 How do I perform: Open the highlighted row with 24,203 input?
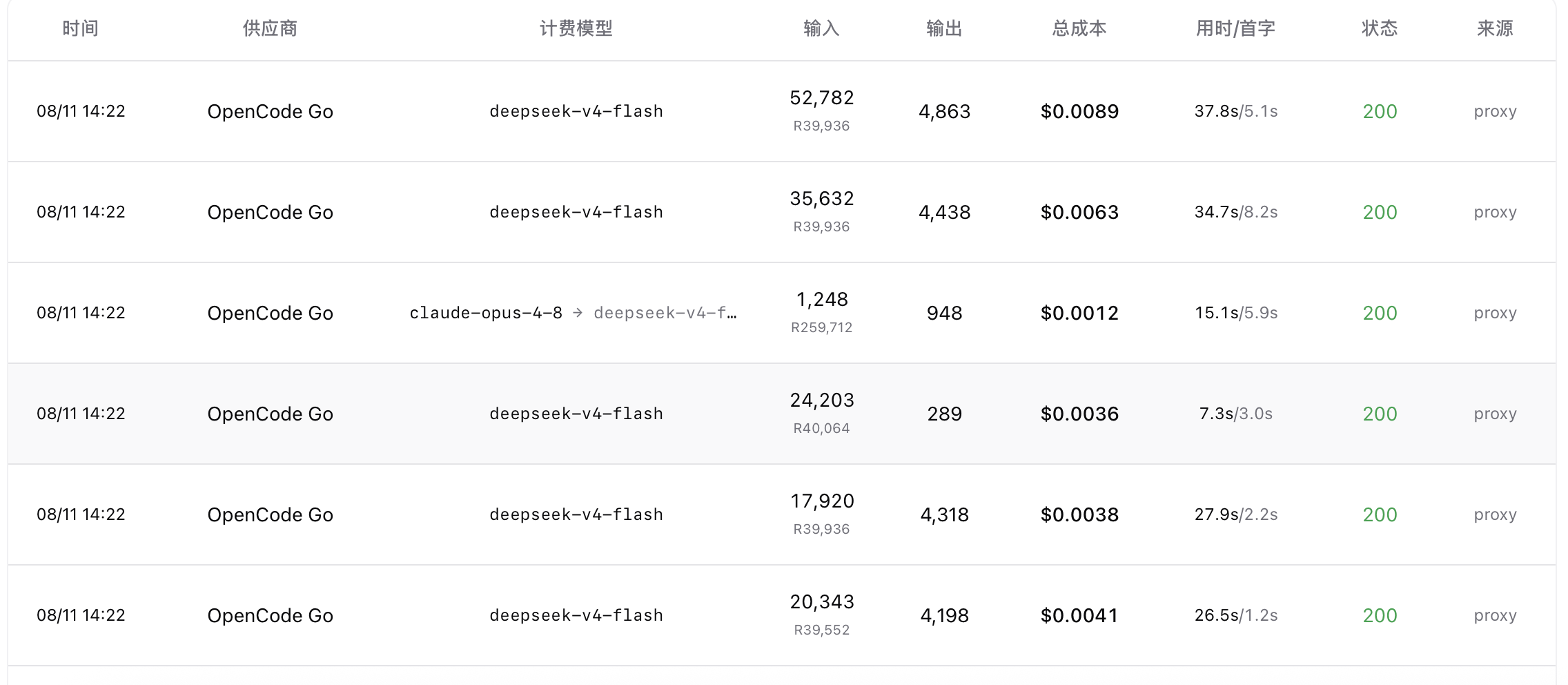click(x=782, y=414)
